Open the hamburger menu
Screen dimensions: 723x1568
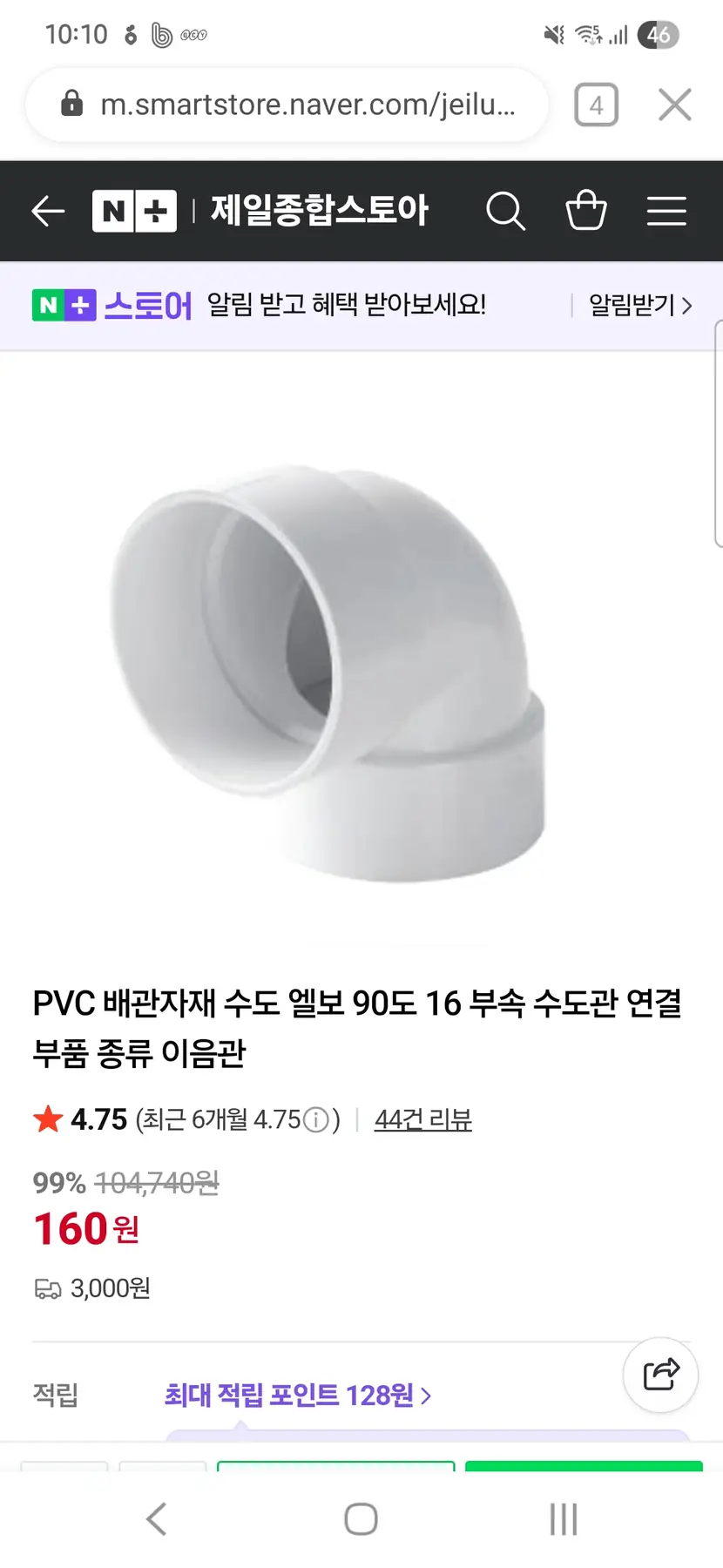coord(666,211)
